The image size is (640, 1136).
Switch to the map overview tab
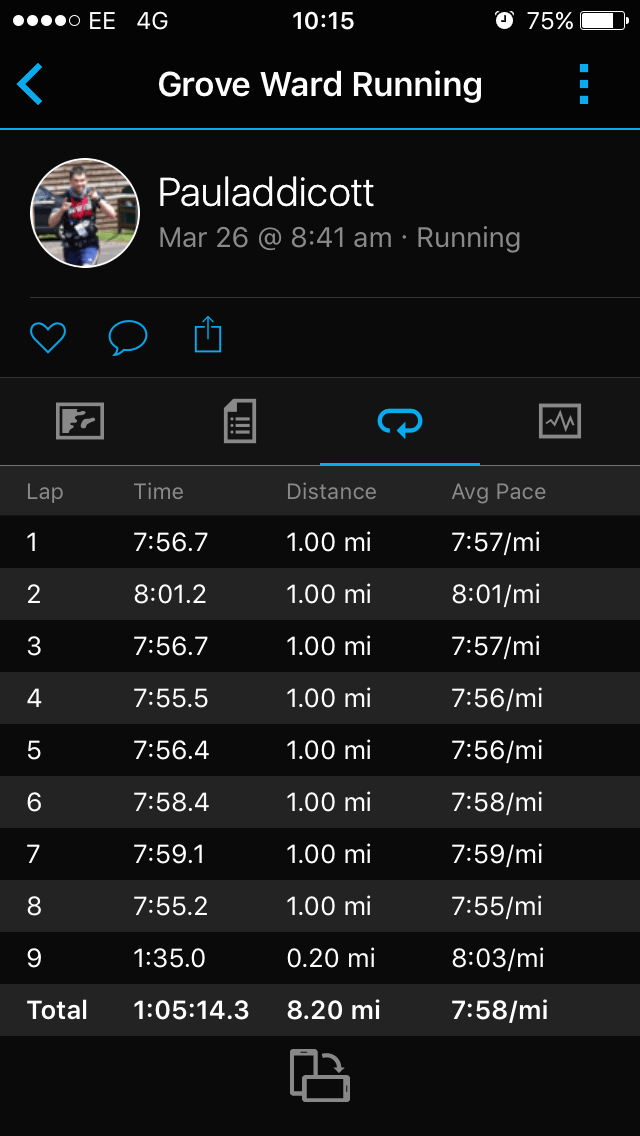click(80, 422)
